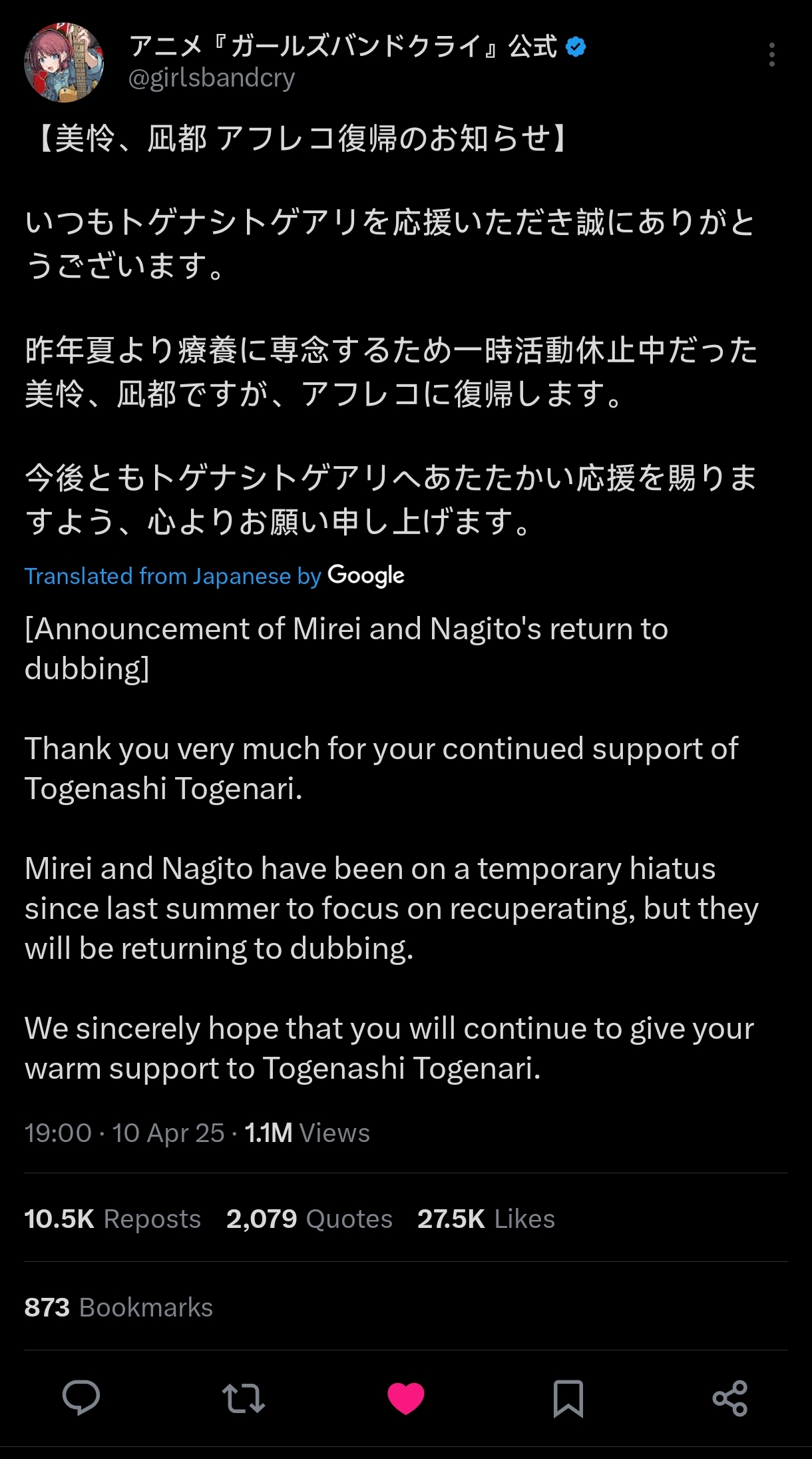
Task: See who gave the 27.5K Likes
Action: point(486,1219)
